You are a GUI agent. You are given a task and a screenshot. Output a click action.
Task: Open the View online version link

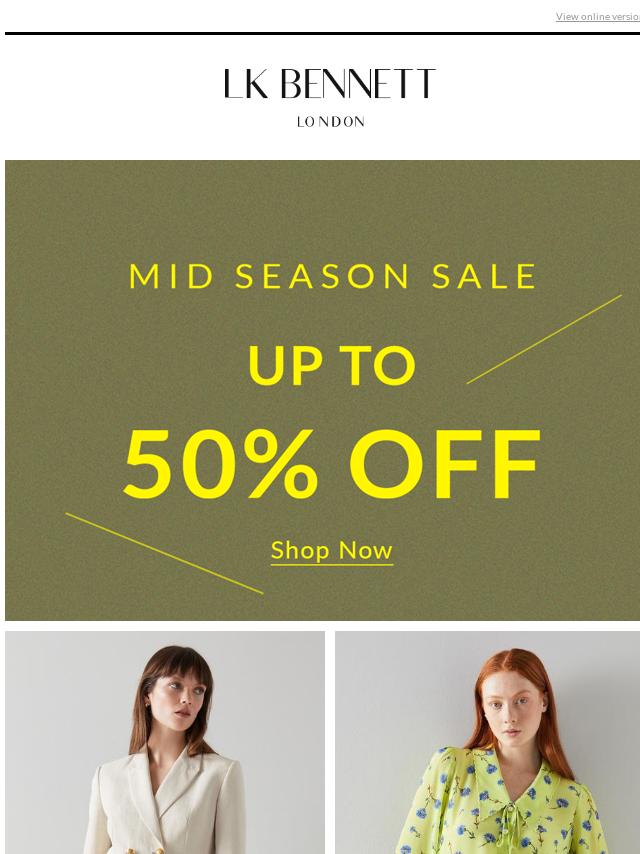(598, 16)
